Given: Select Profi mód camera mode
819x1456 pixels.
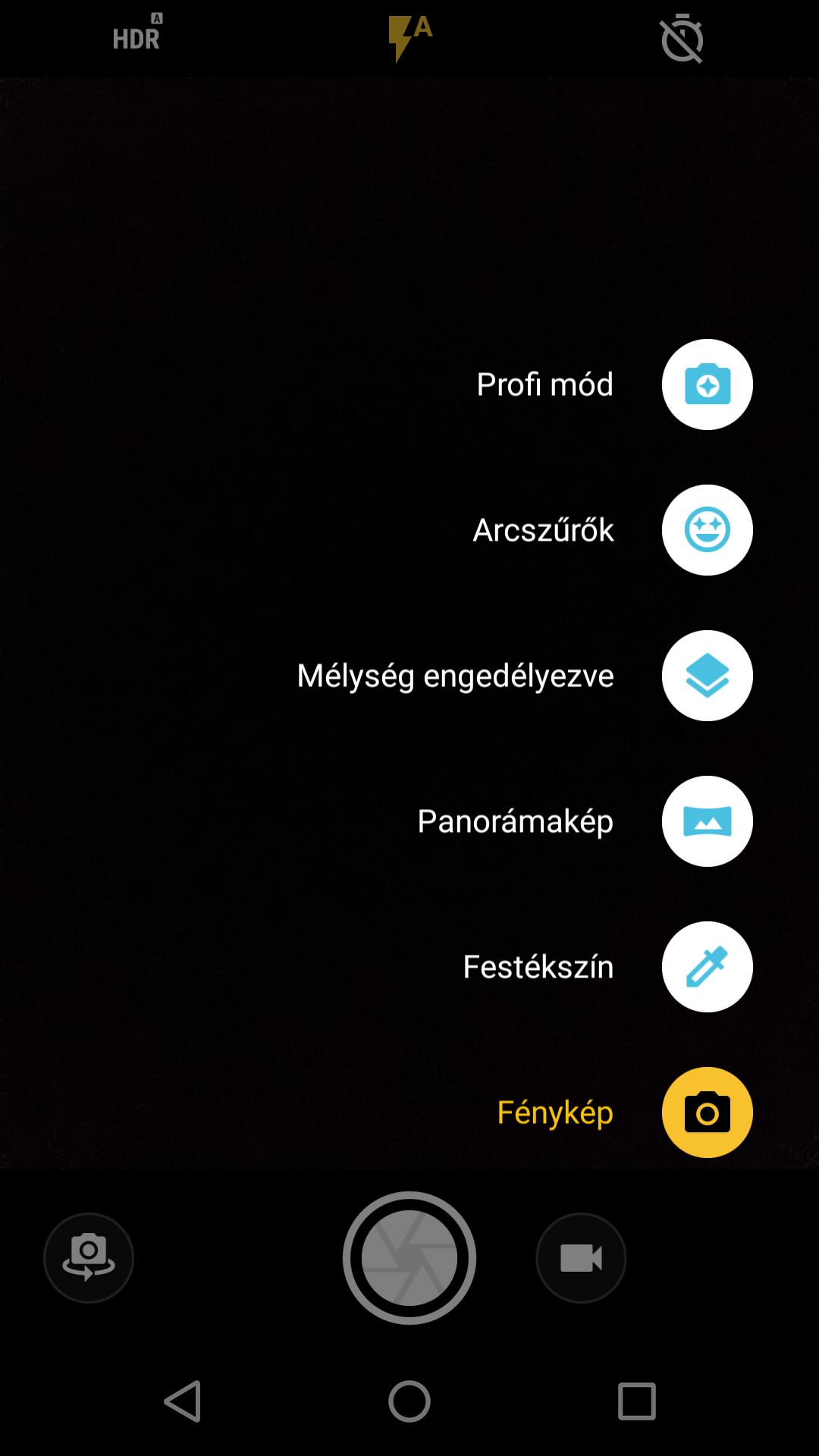Looking at the screenshot, I should click(x=707, y=384).
